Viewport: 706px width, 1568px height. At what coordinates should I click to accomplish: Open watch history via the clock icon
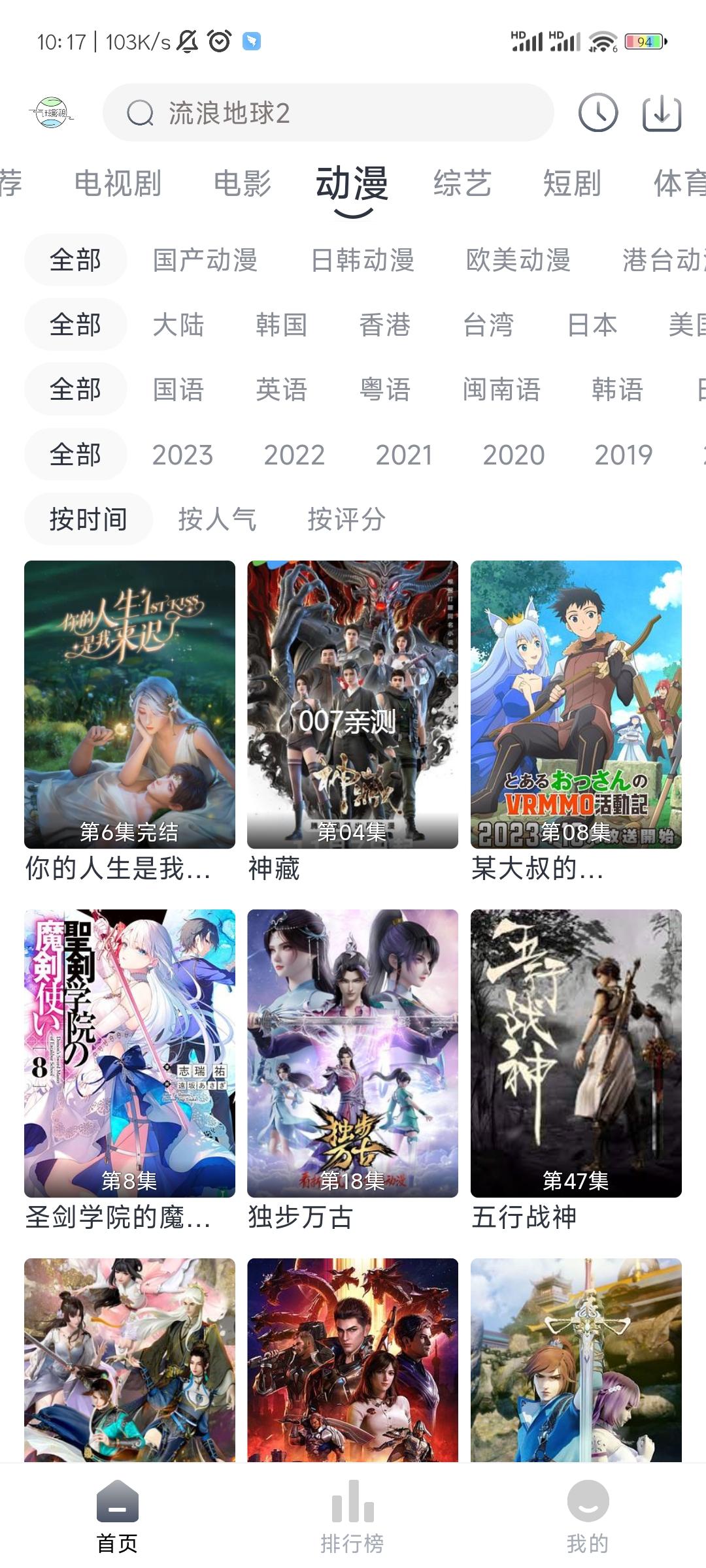click(x=600, y=113)
